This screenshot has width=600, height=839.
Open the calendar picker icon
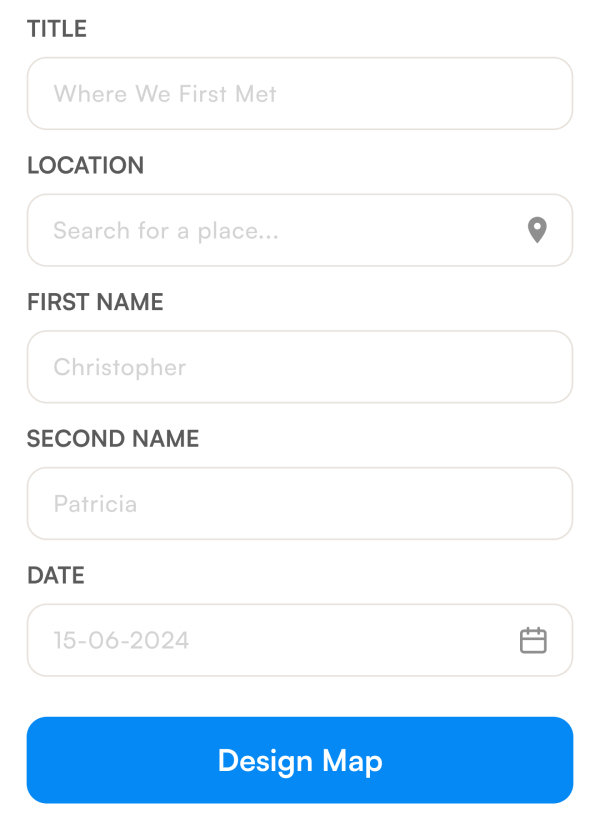pos(533,640)
